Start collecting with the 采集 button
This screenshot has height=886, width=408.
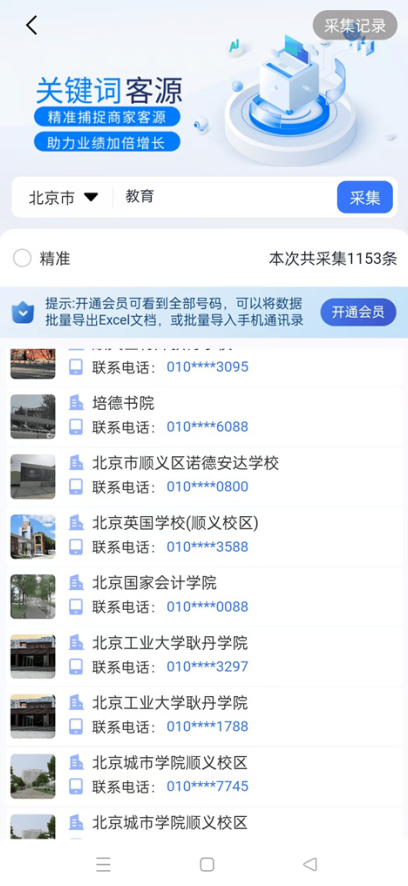(x=364, y=197)
